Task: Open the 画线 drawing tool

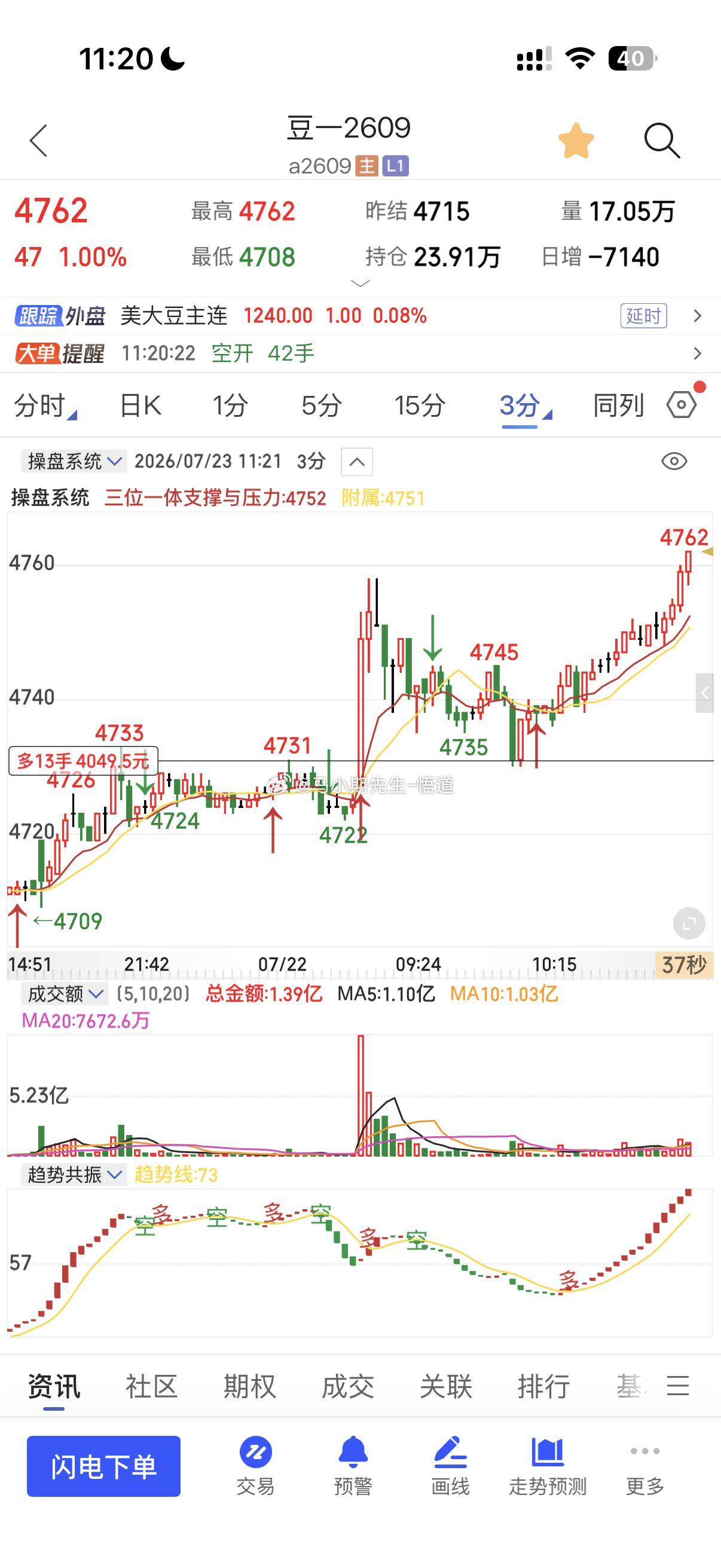Action: [x=450, y=1466]
